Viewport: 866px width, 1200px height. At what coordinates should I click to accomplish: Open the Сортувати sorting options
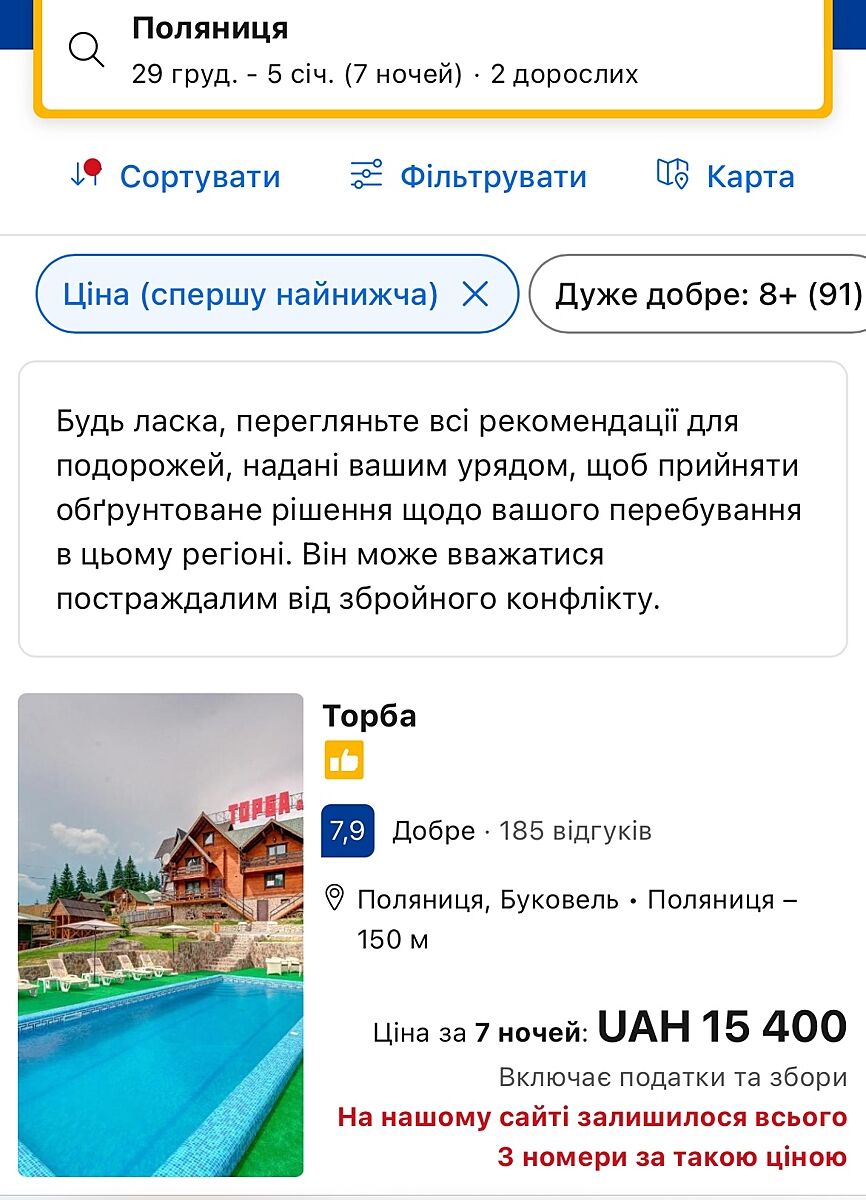[x=175, y=177]
